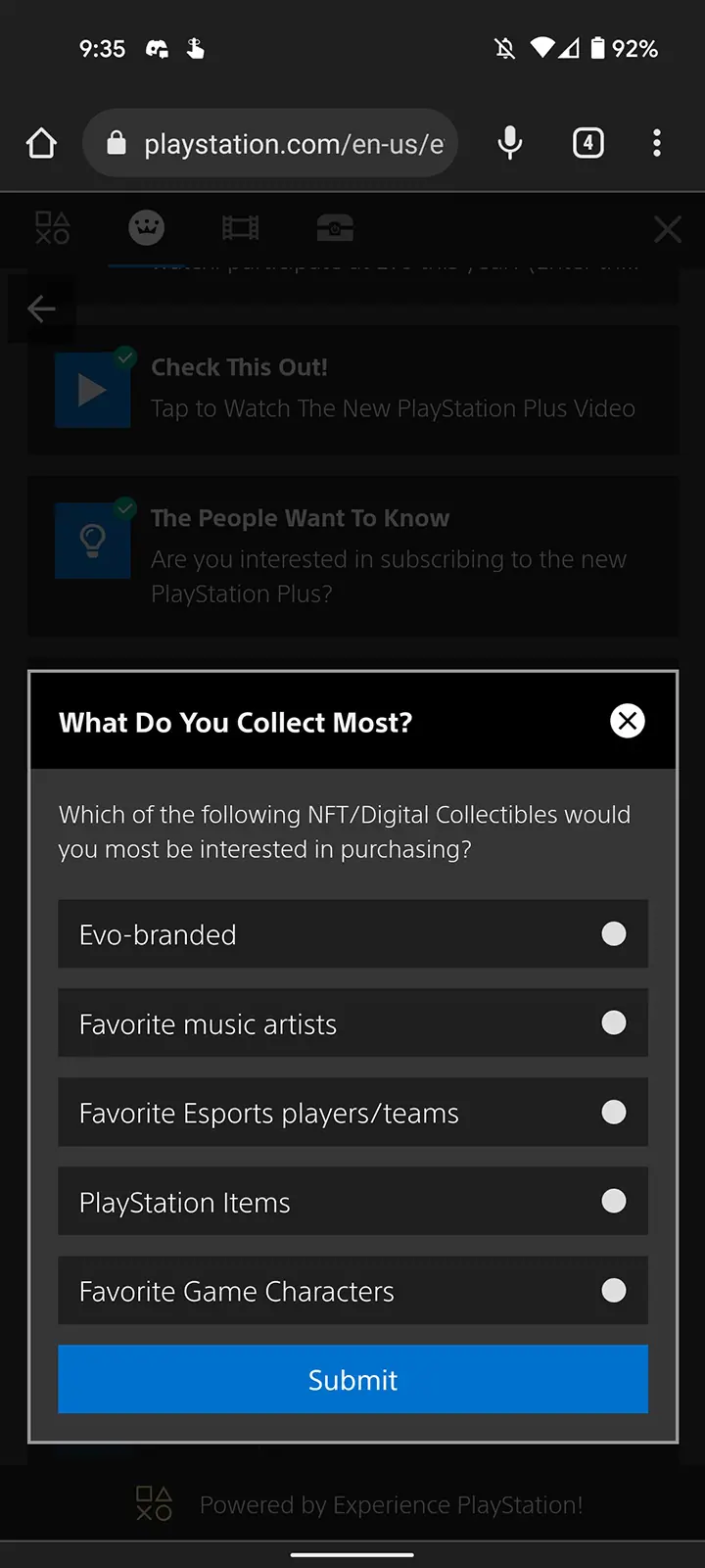
Task: Open the browser overflow menu
Action: click(x=656, y=143)
